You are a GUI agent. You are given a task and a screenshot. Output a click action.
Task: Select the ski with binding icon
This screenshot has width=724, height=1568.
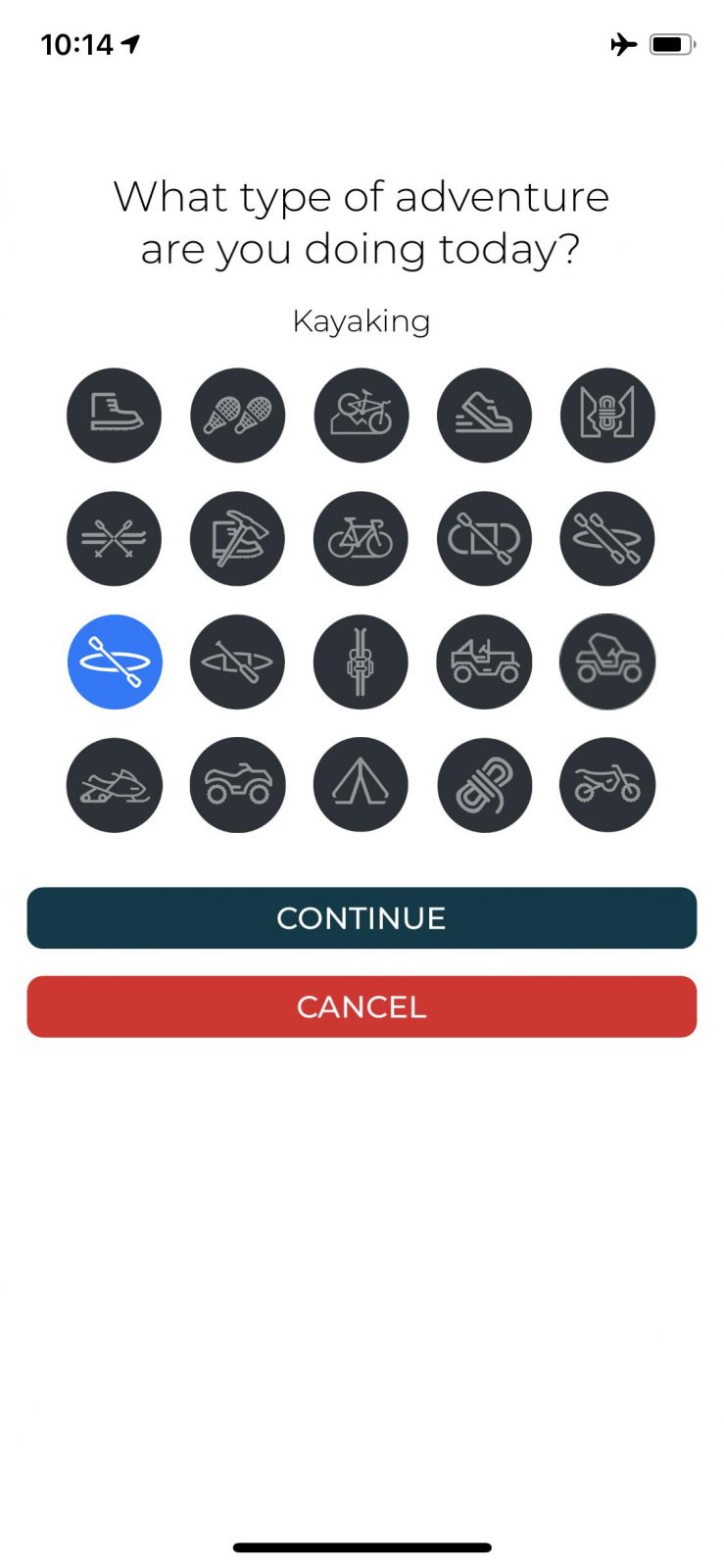[x=361, y=662]
